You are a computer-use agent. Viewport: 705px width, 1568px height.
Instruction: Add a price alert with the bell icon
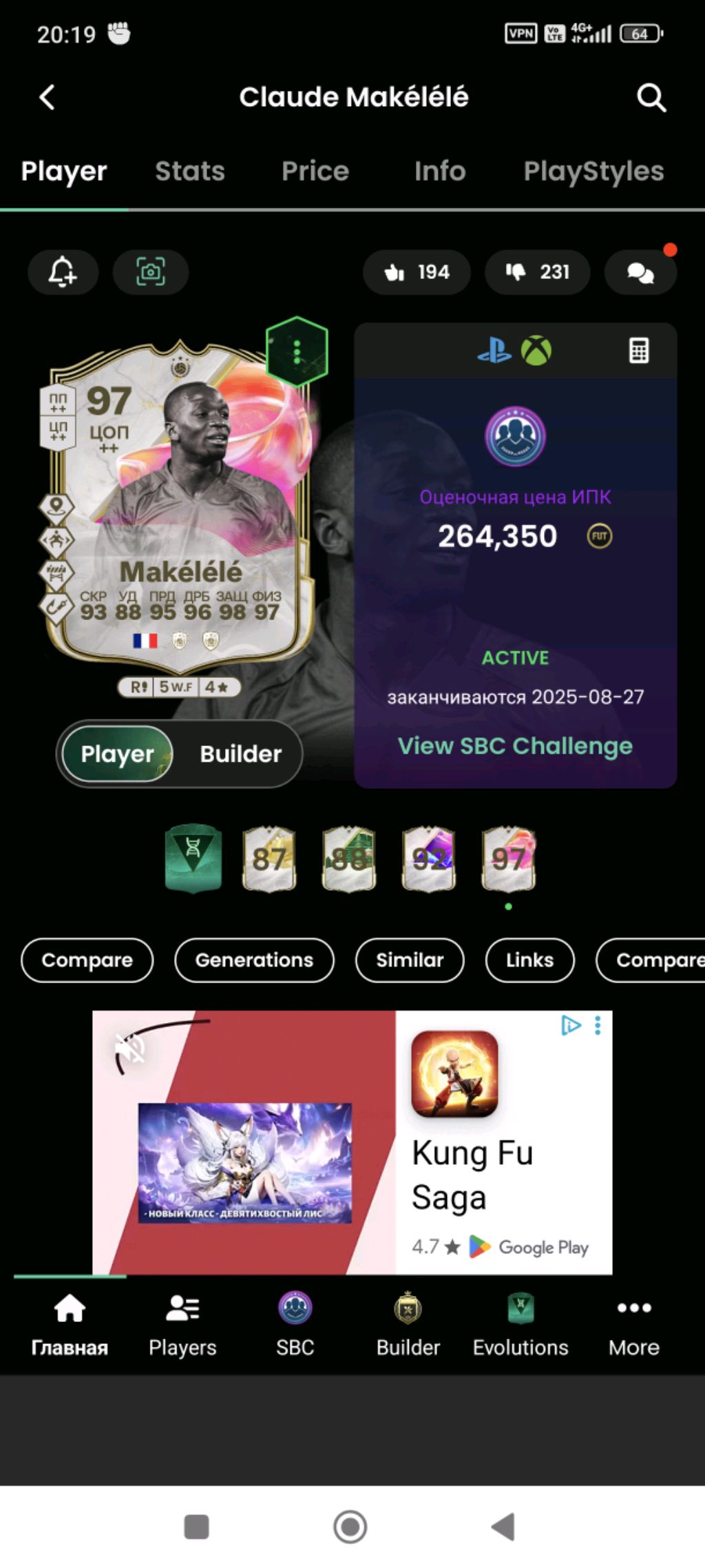click(x=63, y=272)
